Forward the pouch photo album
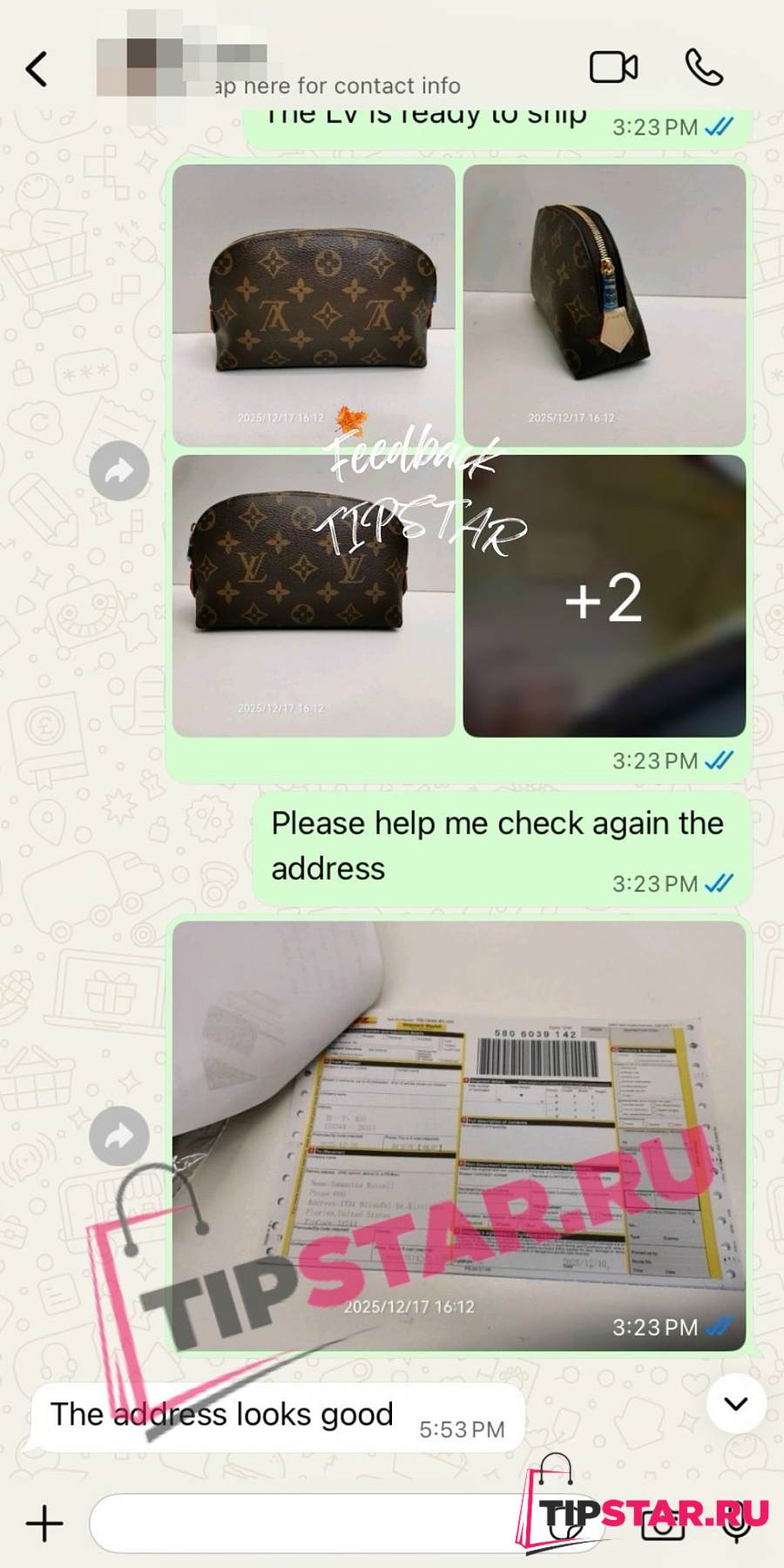 [x=119, y=470]
